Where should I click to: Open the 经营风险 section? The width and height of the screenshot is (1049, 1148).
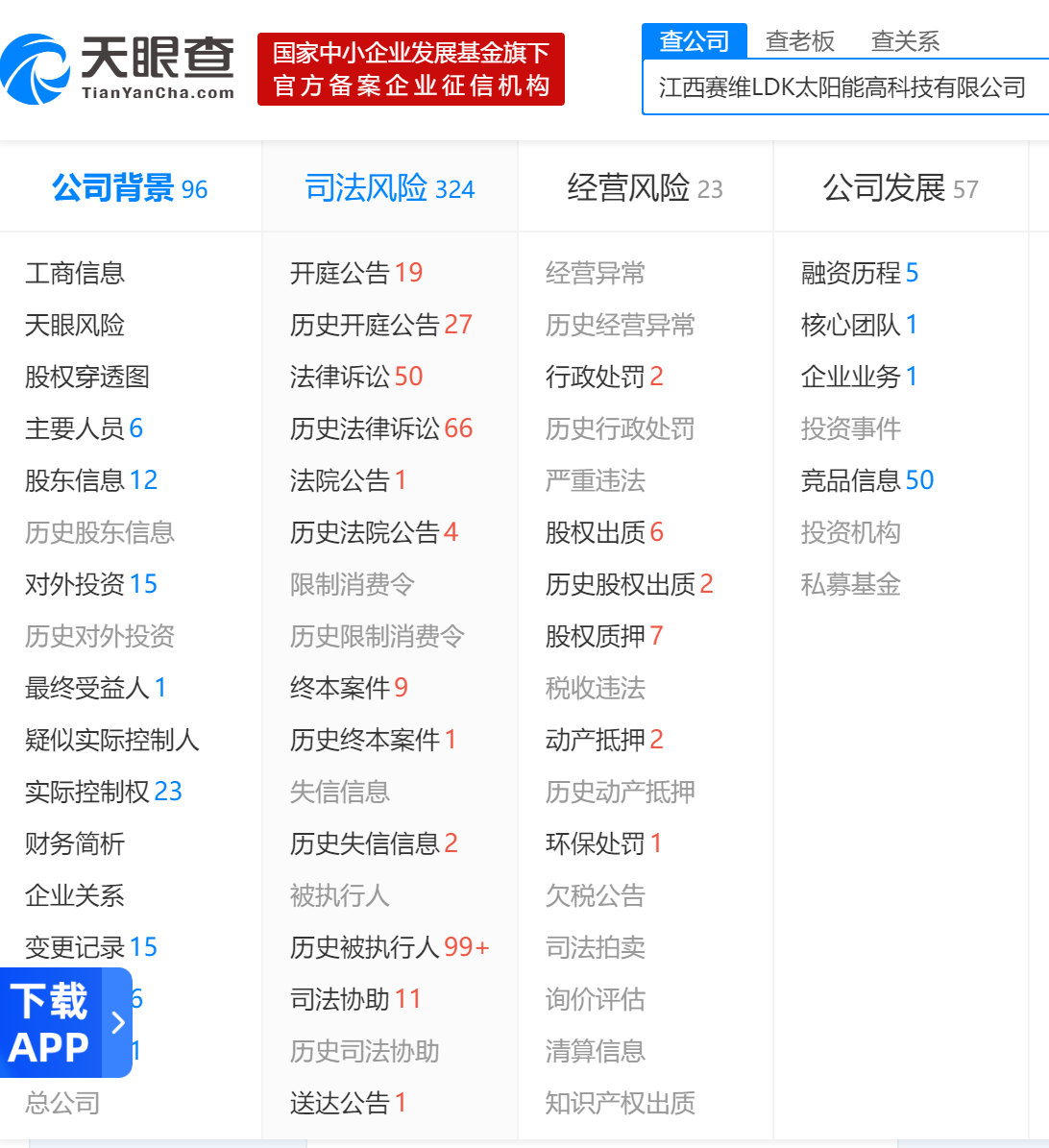(645, 188)
